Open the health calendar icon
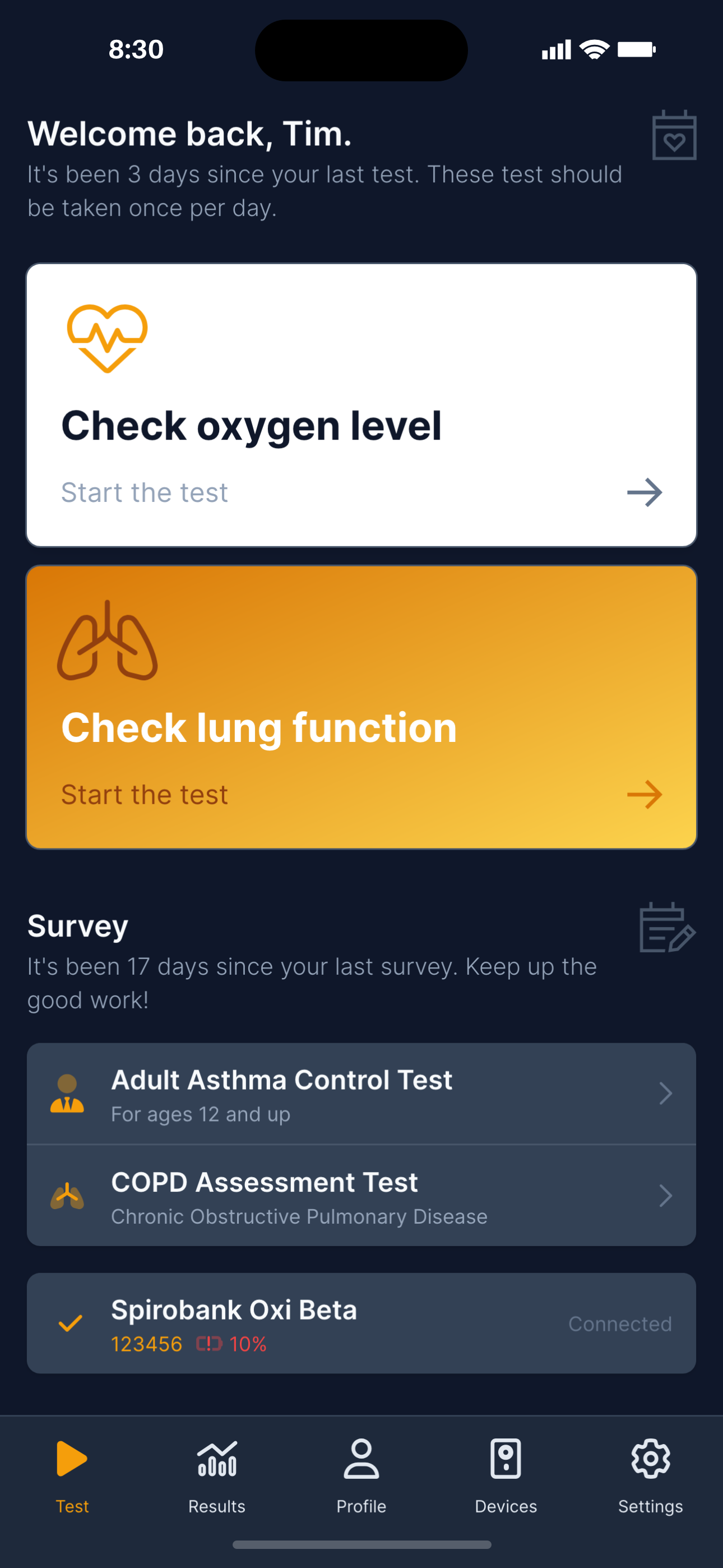This screenshot has width=723, height=1568. pyautogui.click(x=674, y=135)
